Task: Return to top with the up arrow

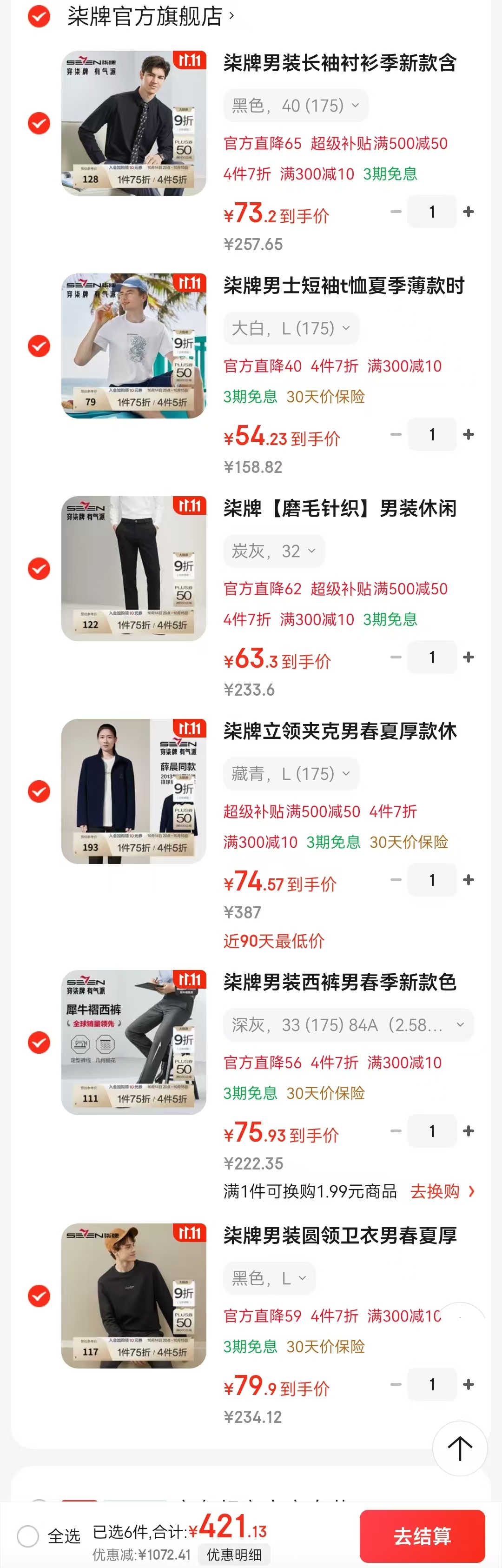Action: click(459, 1448)
